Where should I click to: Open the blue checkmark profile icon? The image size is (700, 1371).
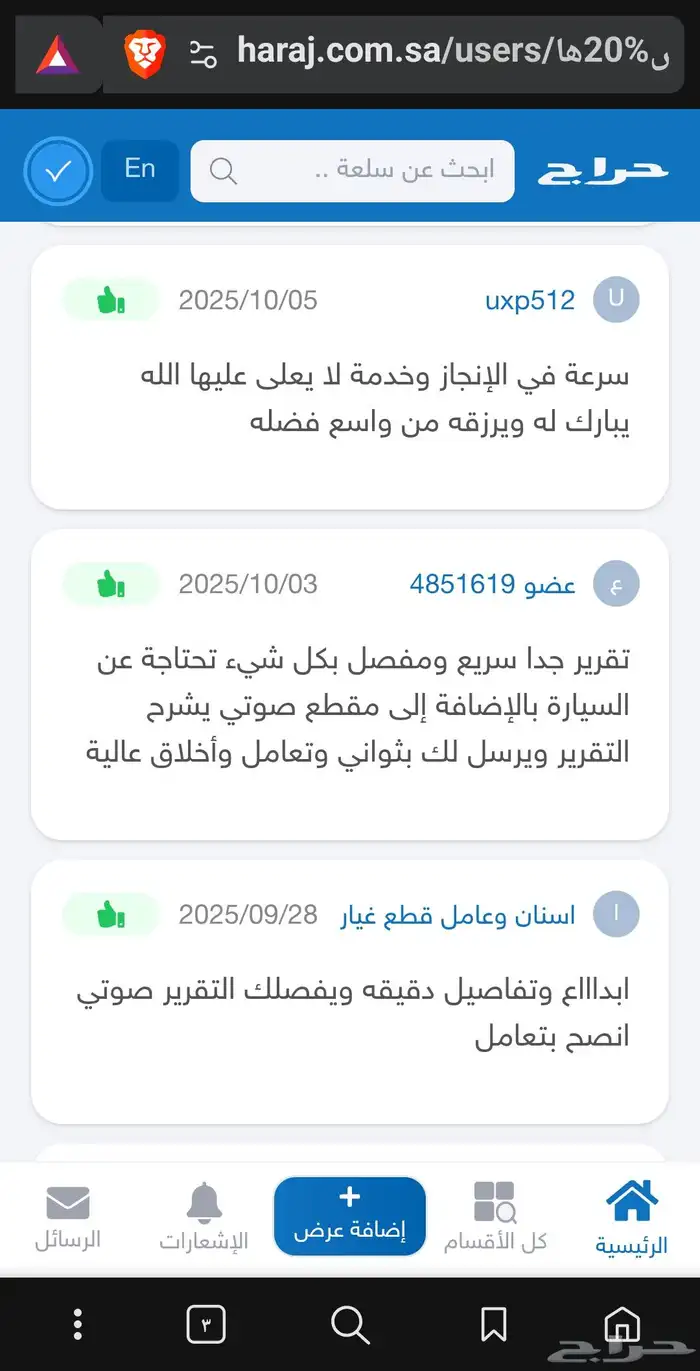58,172
